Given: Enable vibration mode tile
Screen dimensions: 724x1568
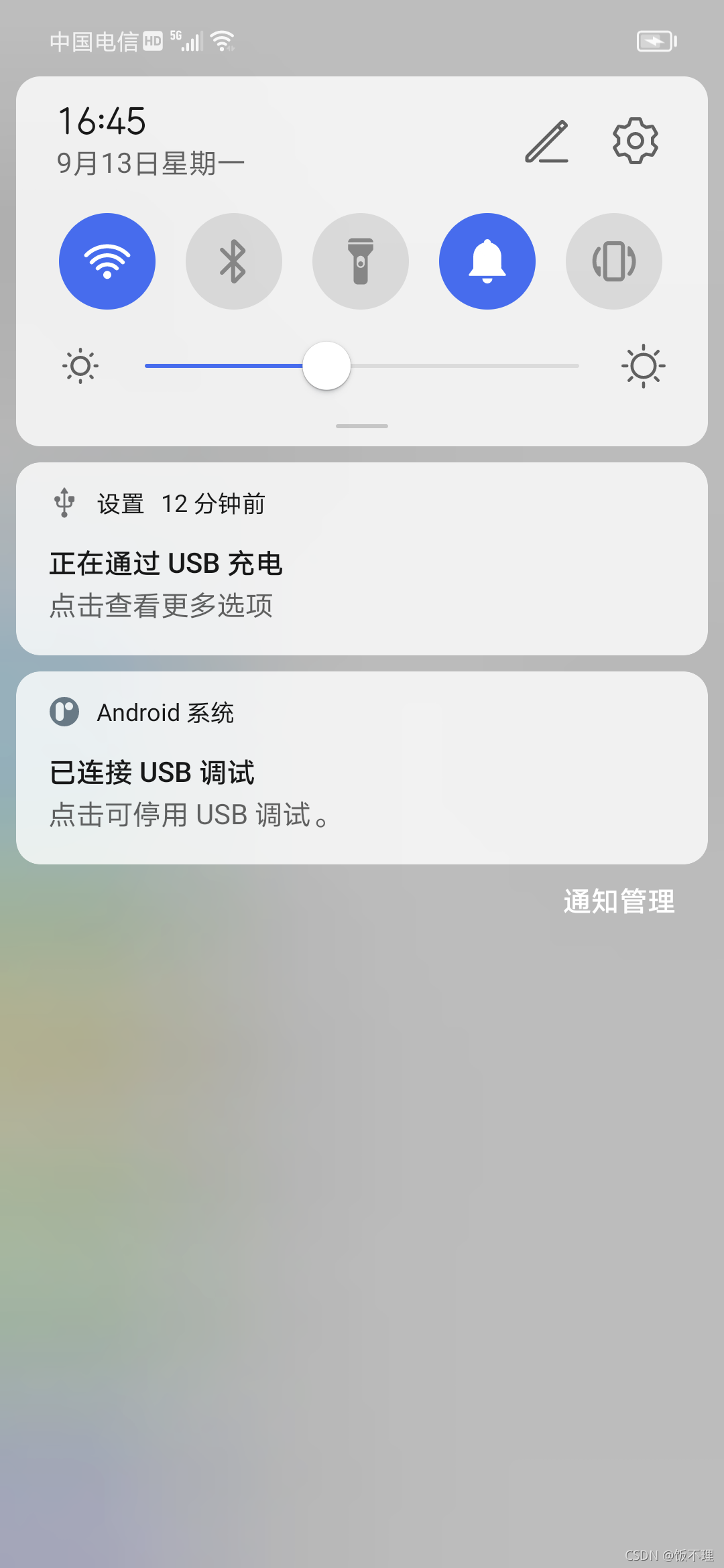Looking at the screenshot, I should [x=614, y=261].
